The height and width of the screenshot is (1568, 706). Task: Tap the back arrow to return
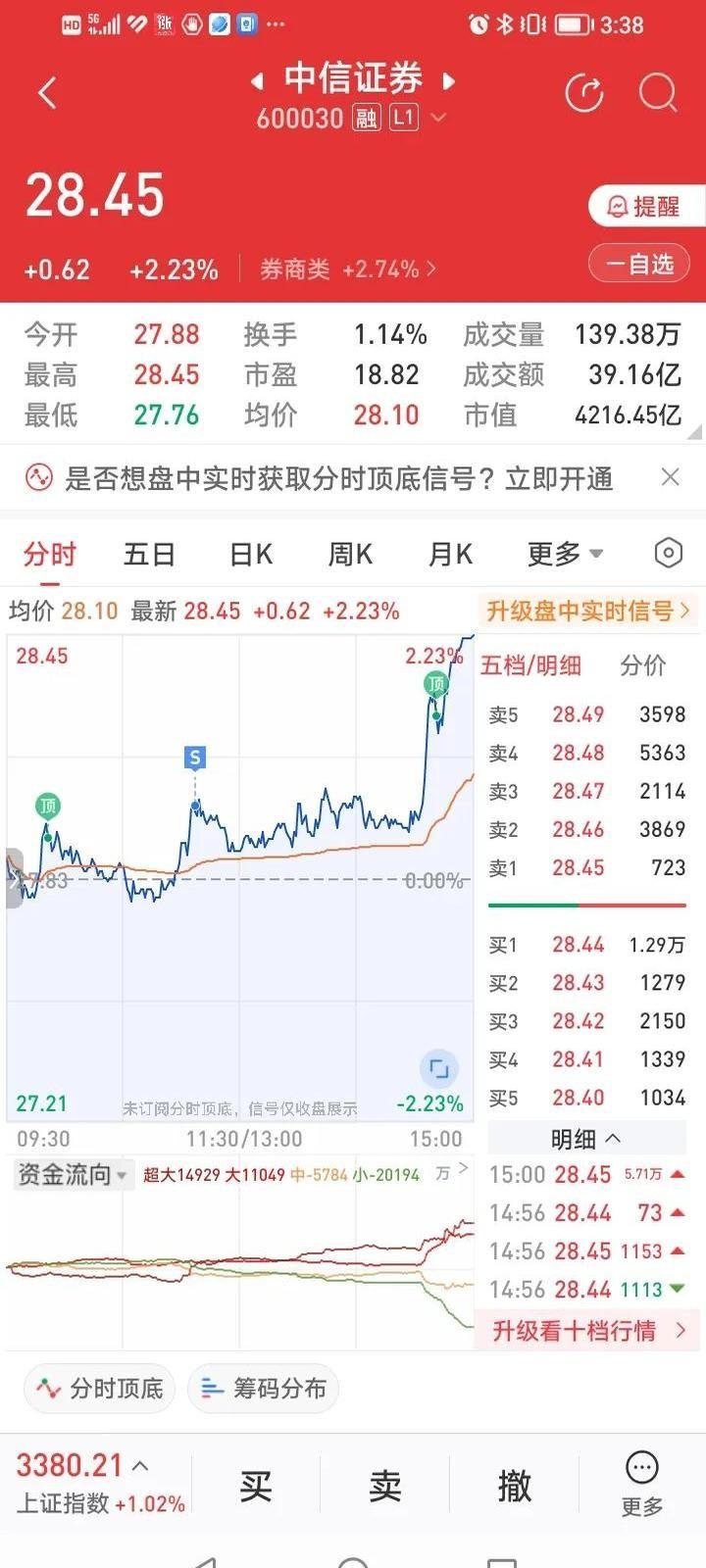click(x=45, y=91)
